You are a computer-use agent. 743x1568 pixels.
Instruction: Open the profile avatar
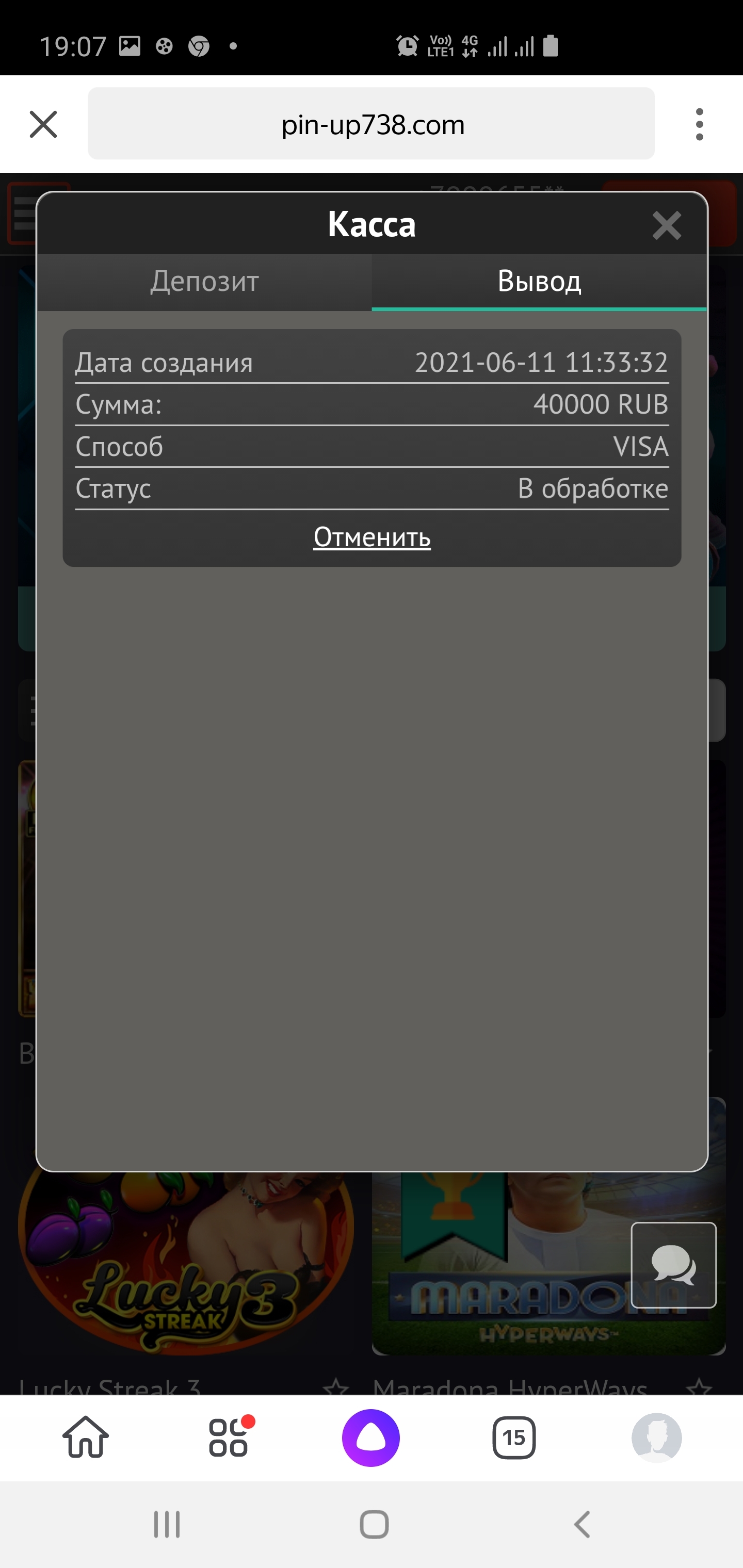656,1438
